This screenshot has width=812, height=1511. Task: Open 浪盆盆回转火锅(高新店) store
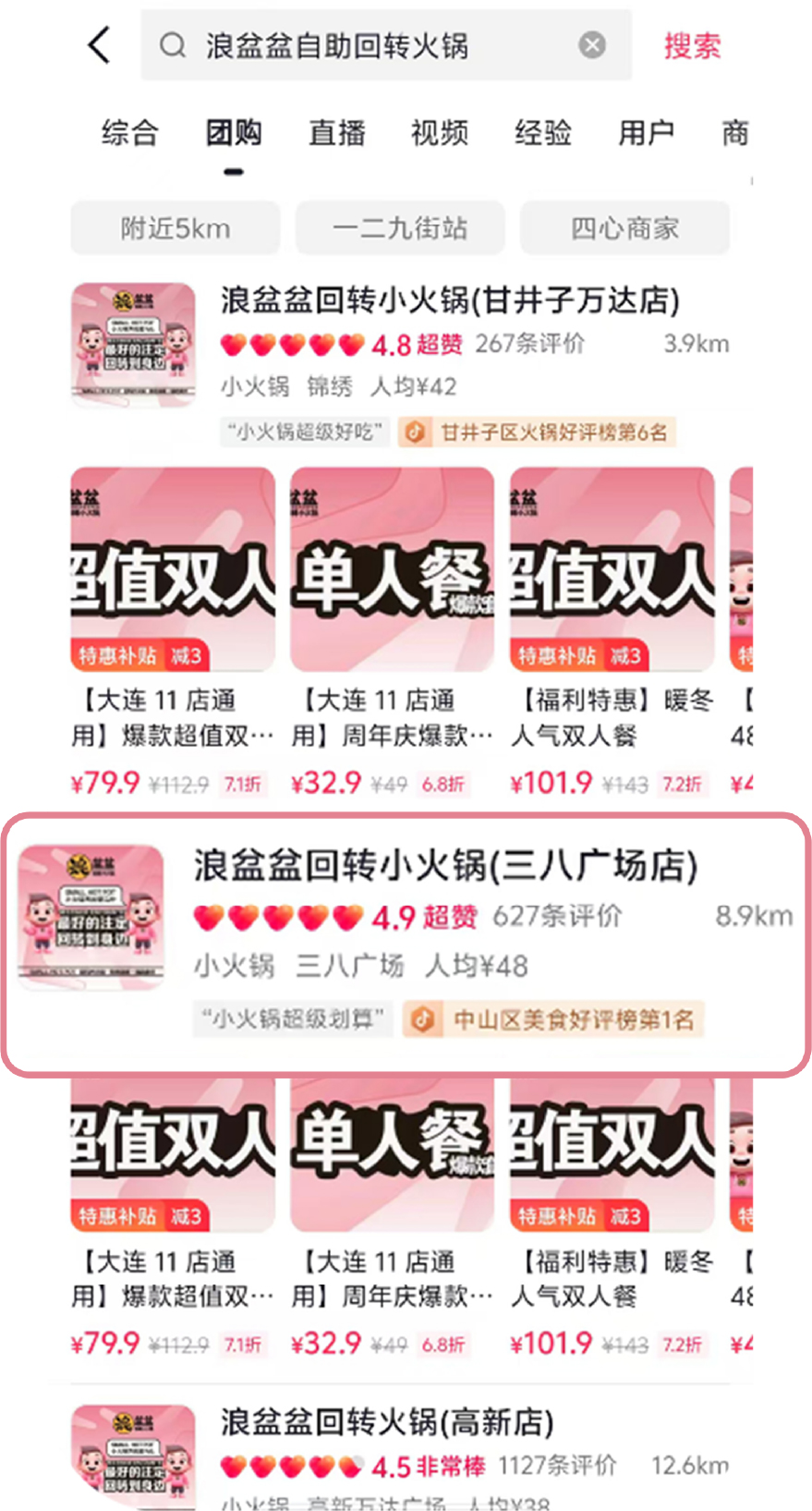point(386,1422)
